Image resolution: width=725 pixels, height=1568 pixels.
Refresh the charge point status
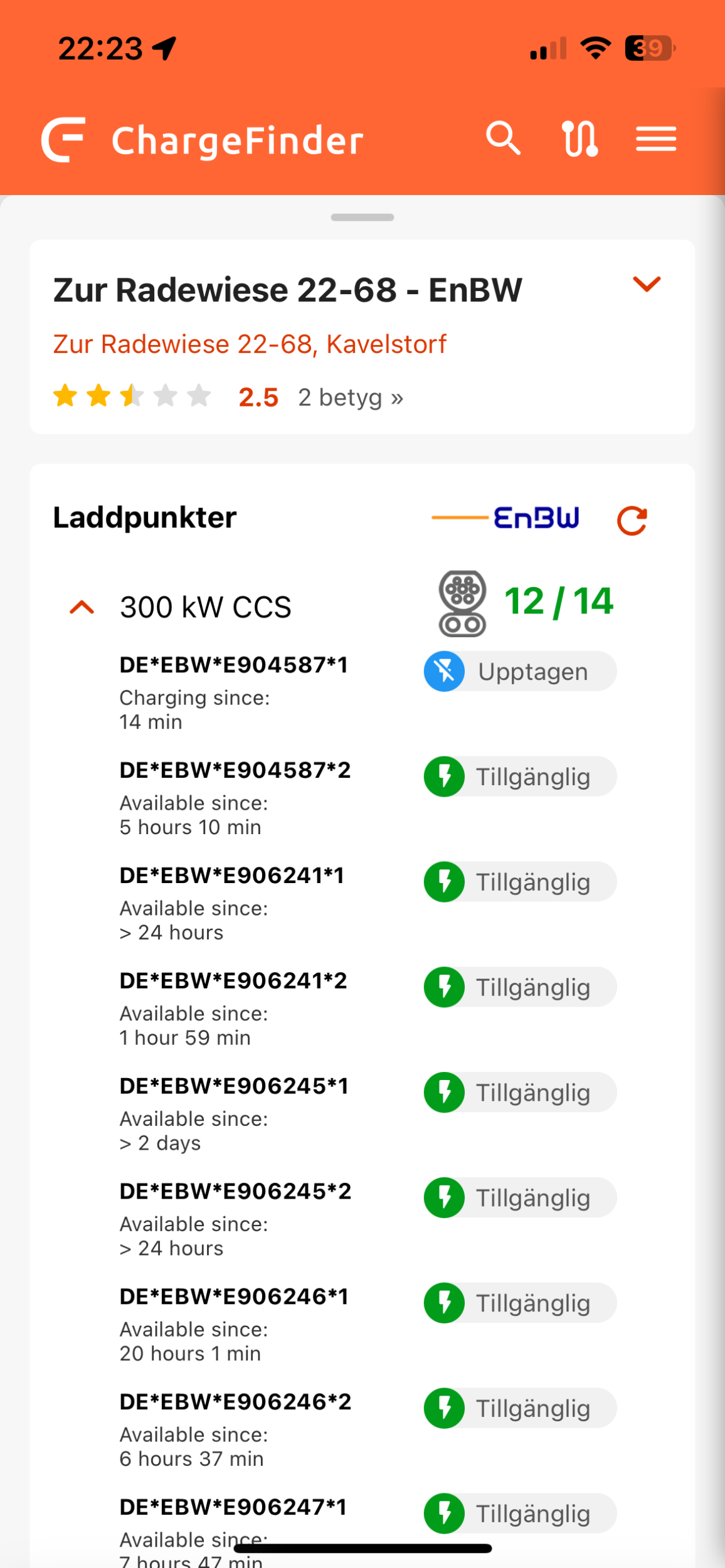[x=632, y=520]
